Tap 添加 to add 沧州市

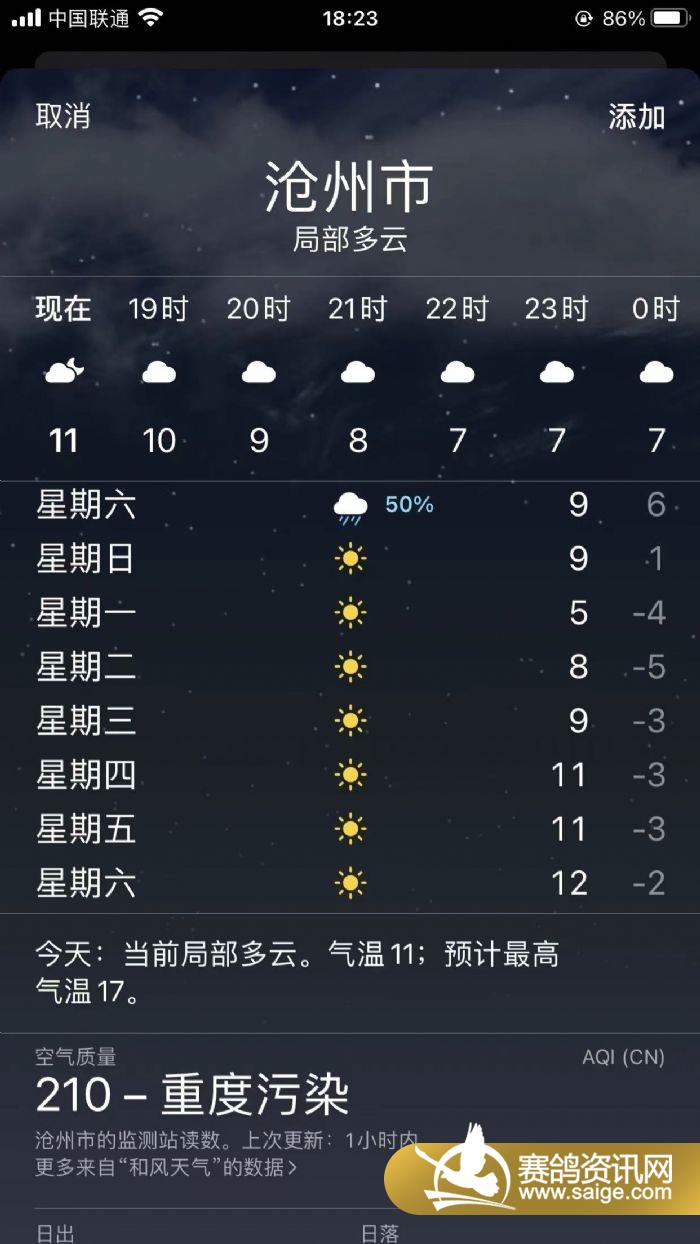coord(637,116)
